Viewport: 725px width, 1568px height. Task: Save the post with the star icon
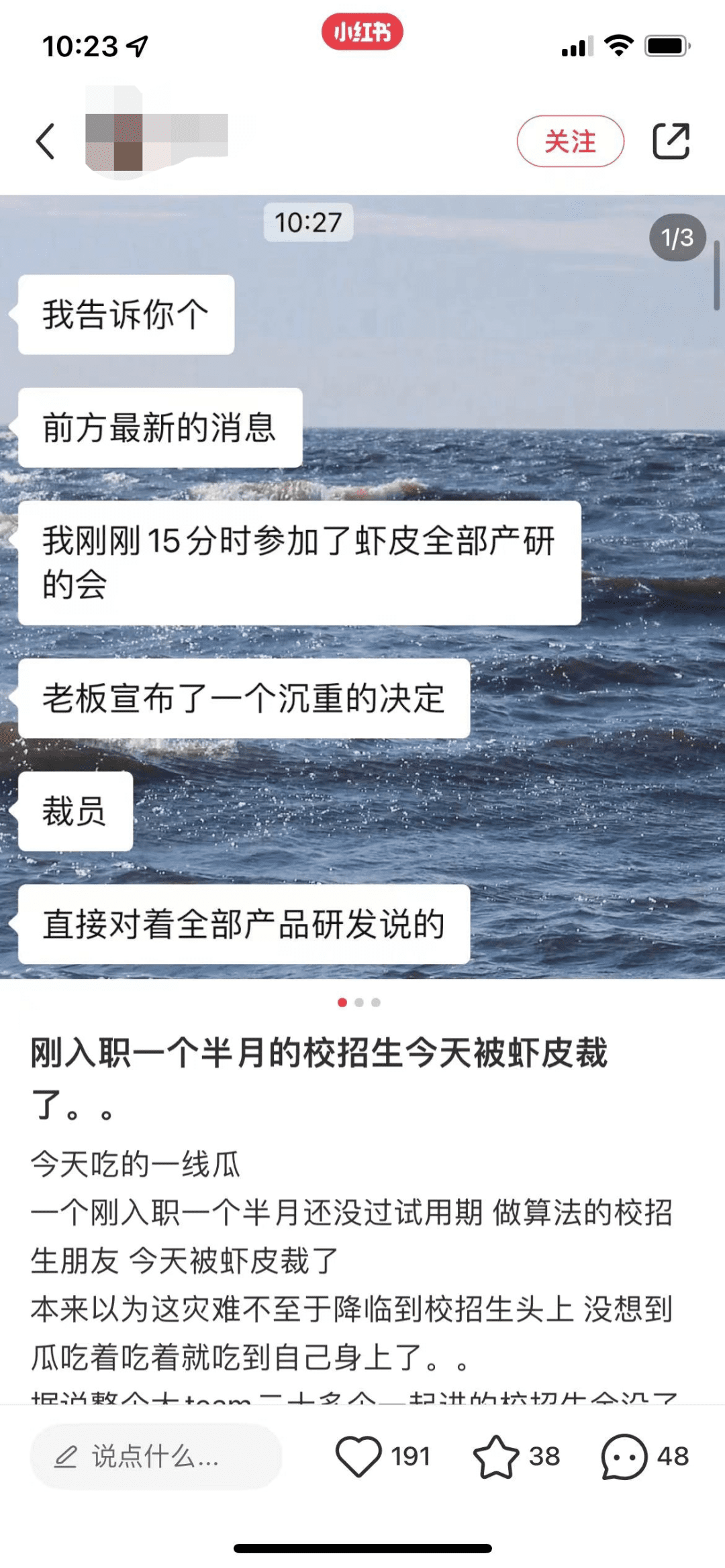(x=497, y=1456)
